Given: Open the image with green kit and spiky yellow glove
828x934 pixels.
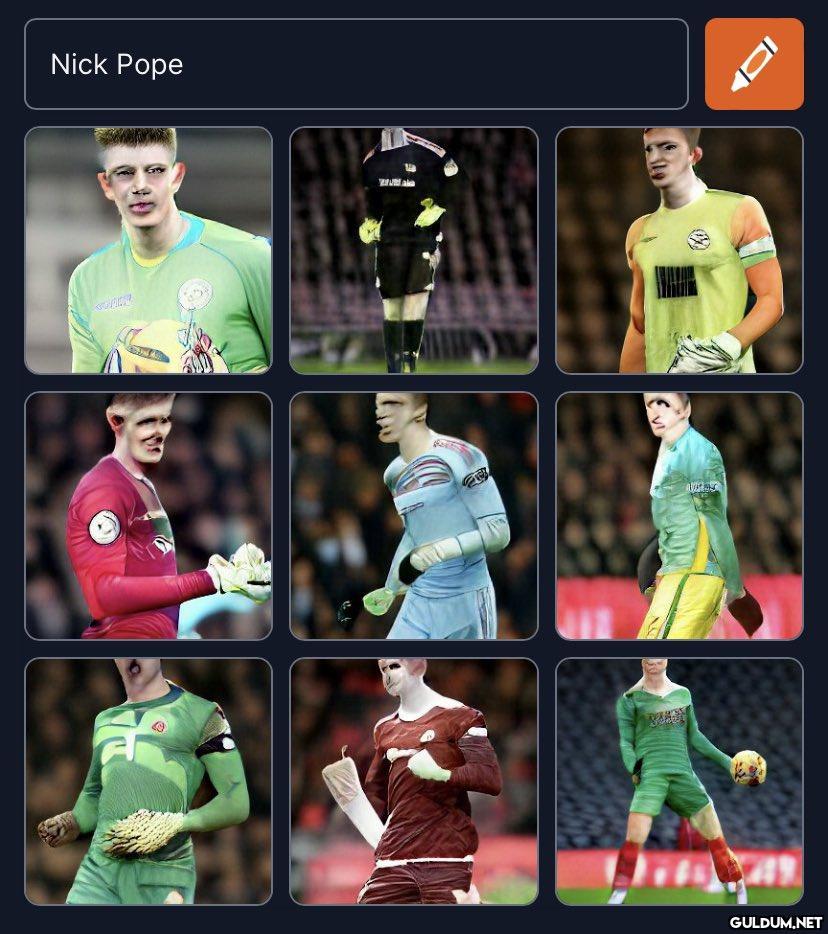Looking at the screenshot, I should point(148,781).
